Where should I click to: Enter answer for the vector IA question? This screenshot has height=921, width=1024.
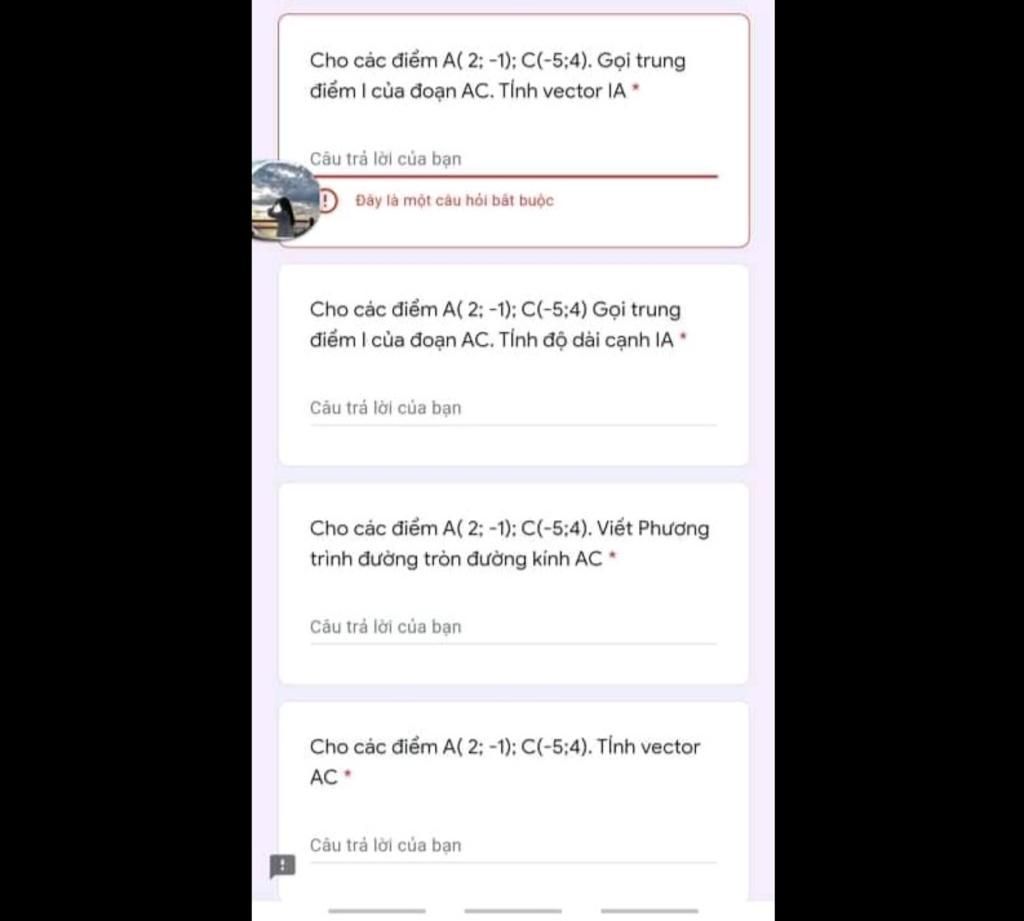[x=512, y=159]
